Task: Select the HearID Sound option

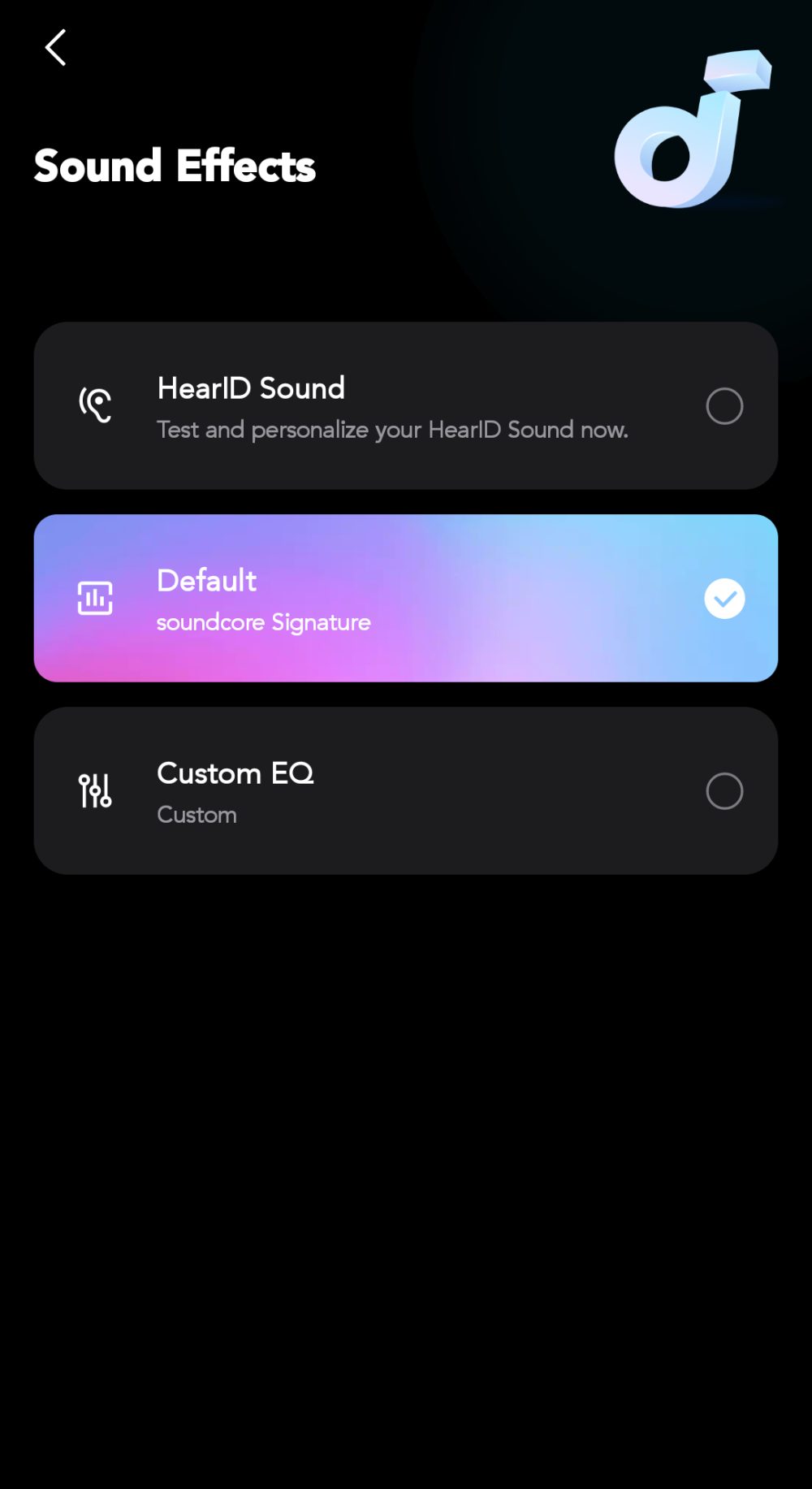Action: tap(723, 406)
